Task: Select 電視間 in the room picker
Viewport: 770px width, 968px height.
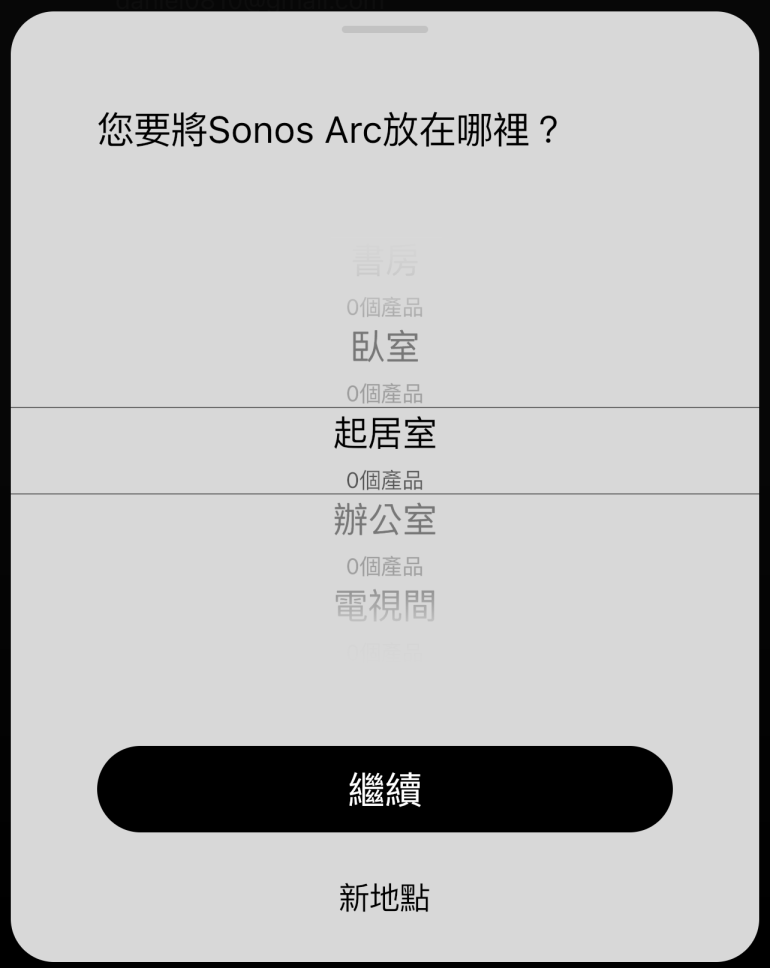Action: pos(385,606)
